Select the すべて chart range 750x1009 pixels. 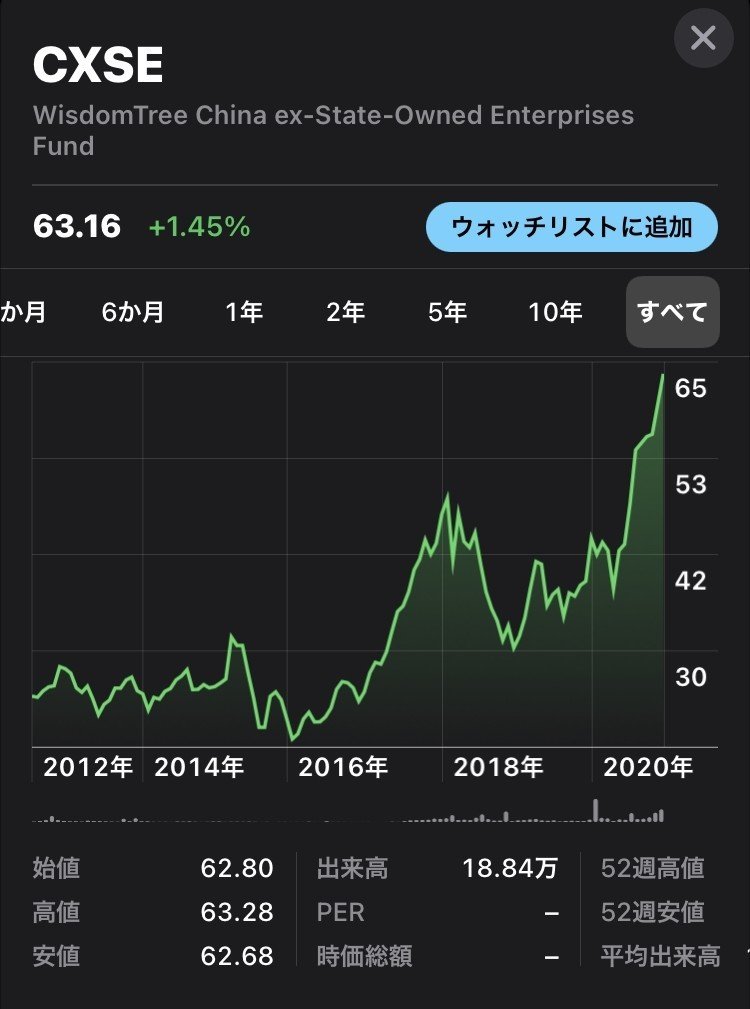[x=672, y=312]
